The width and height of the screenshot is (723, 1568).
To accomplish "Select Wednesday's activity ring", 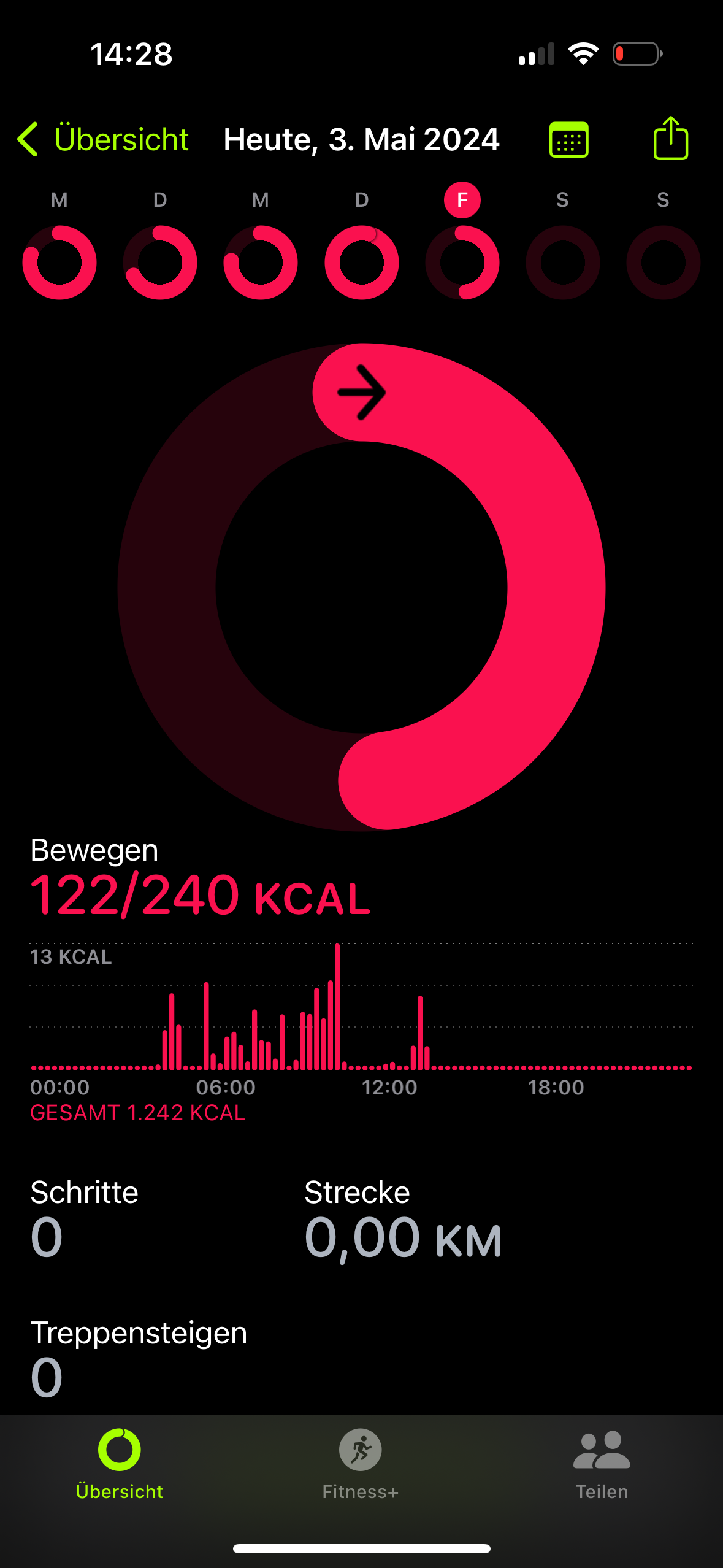I will pyautogui.click(x=261, y=262).
